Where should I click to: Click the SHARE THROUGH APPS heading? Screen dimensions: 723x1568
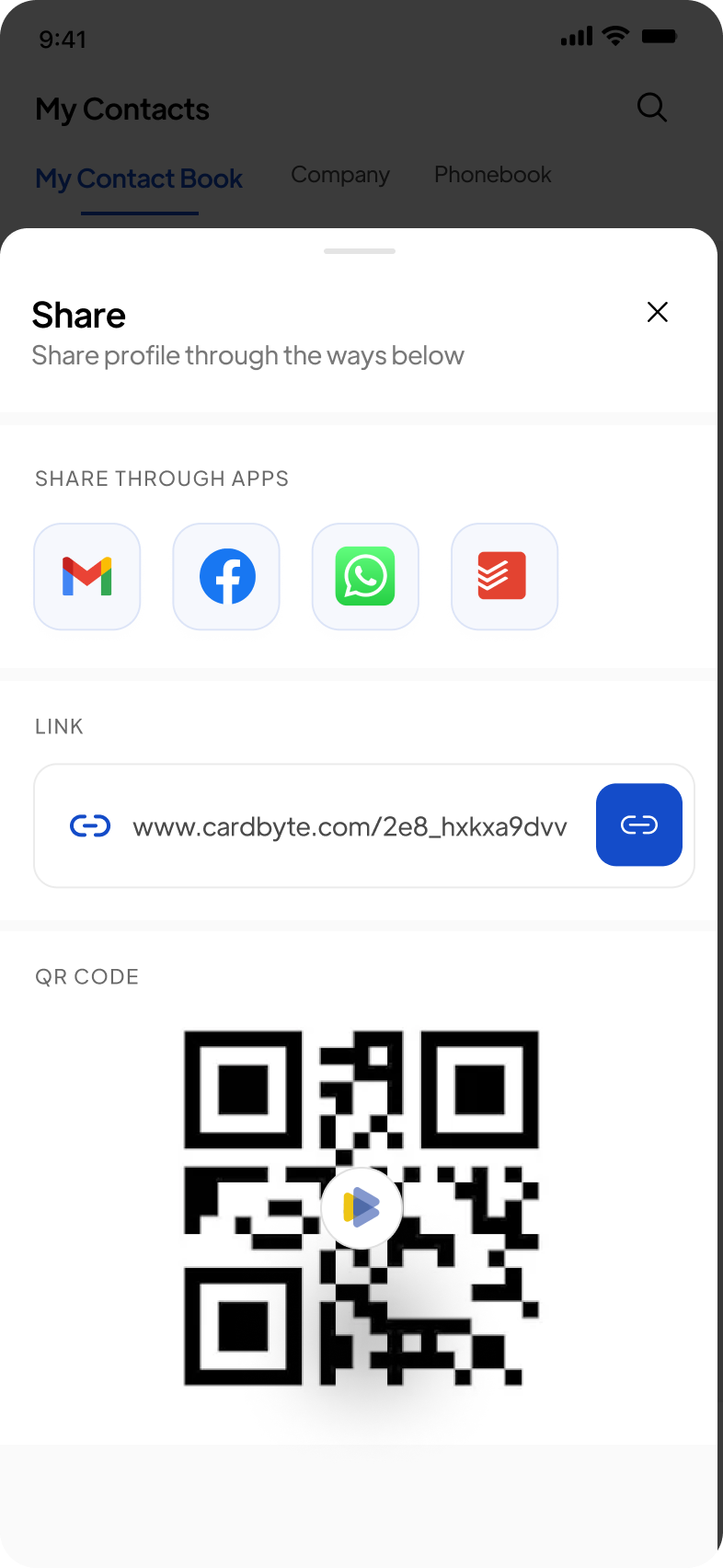pos(162,478)
